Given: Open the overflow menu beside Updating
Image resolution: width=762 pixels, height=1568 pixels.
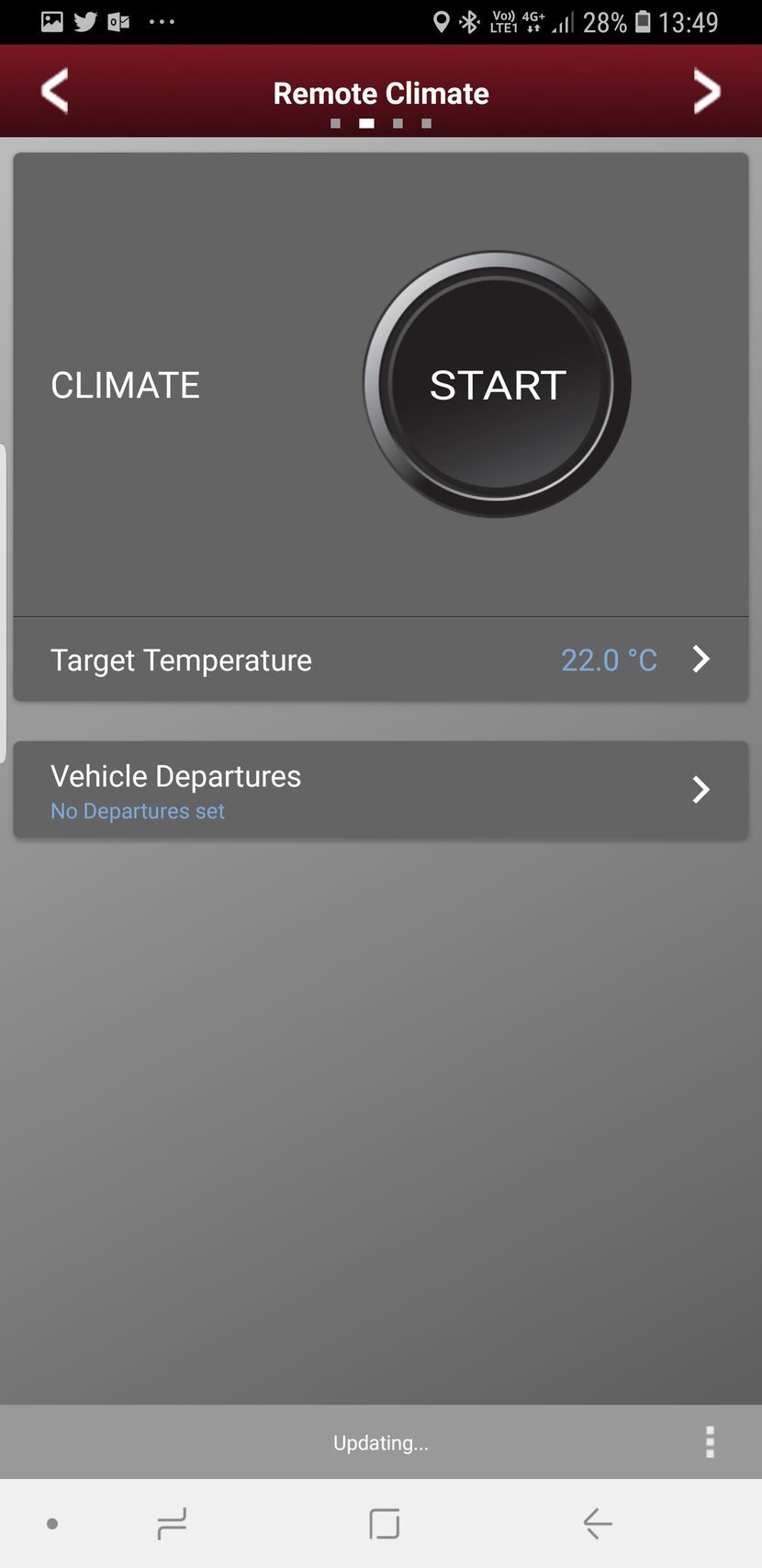Looking at the screenshot, I should point(710,1442).
